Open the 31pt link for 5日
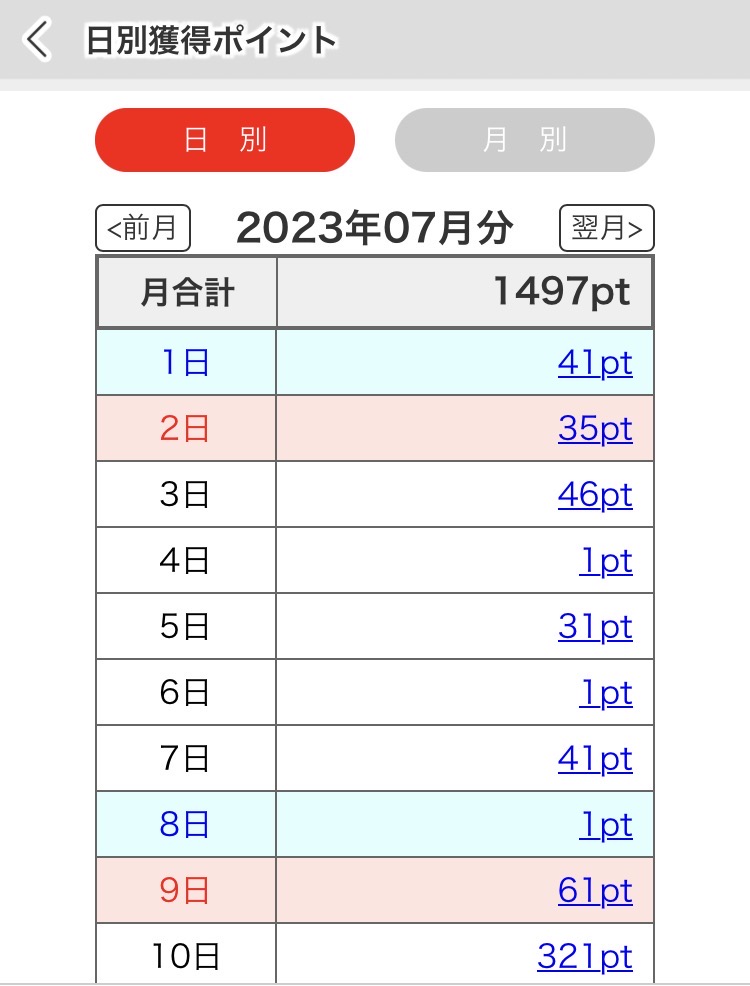 595,627
